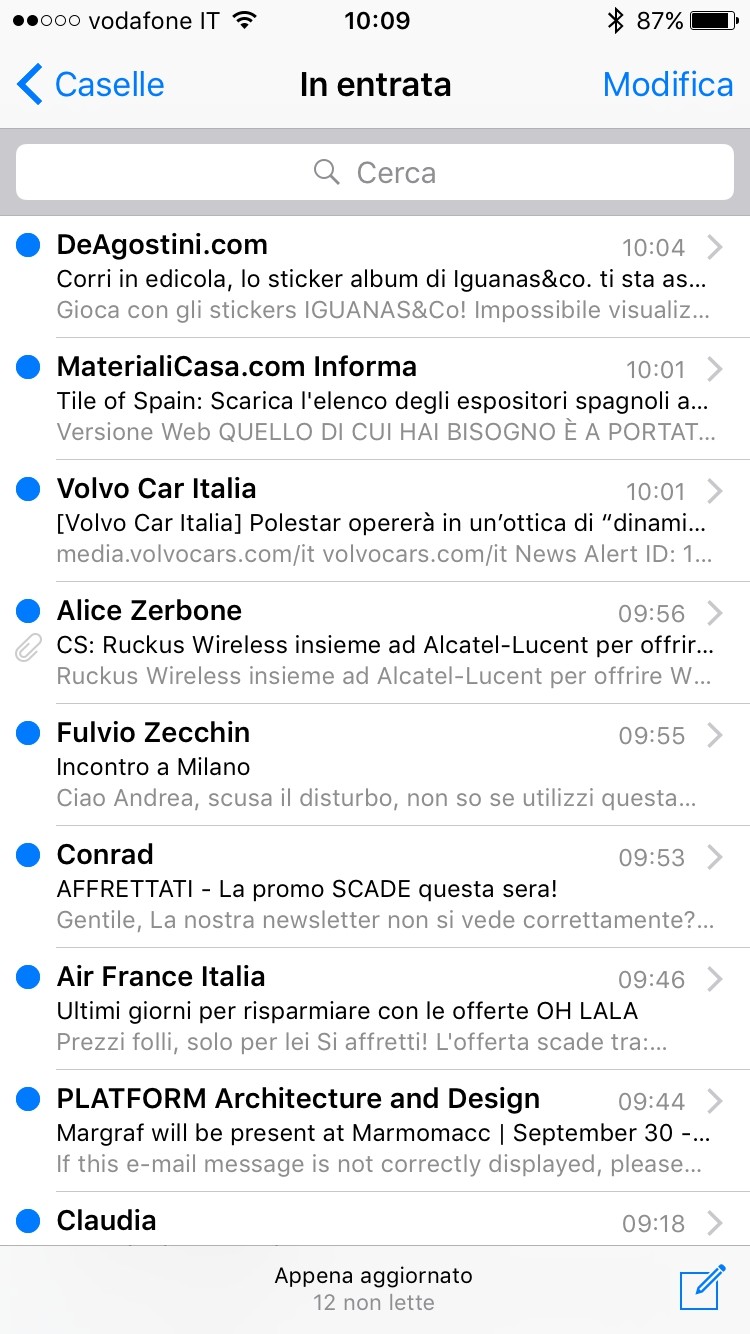The width and height of the screenshot is (750, 1334).
Task: Tap Modifica to edit the inbox
Action: coord(668,85)
